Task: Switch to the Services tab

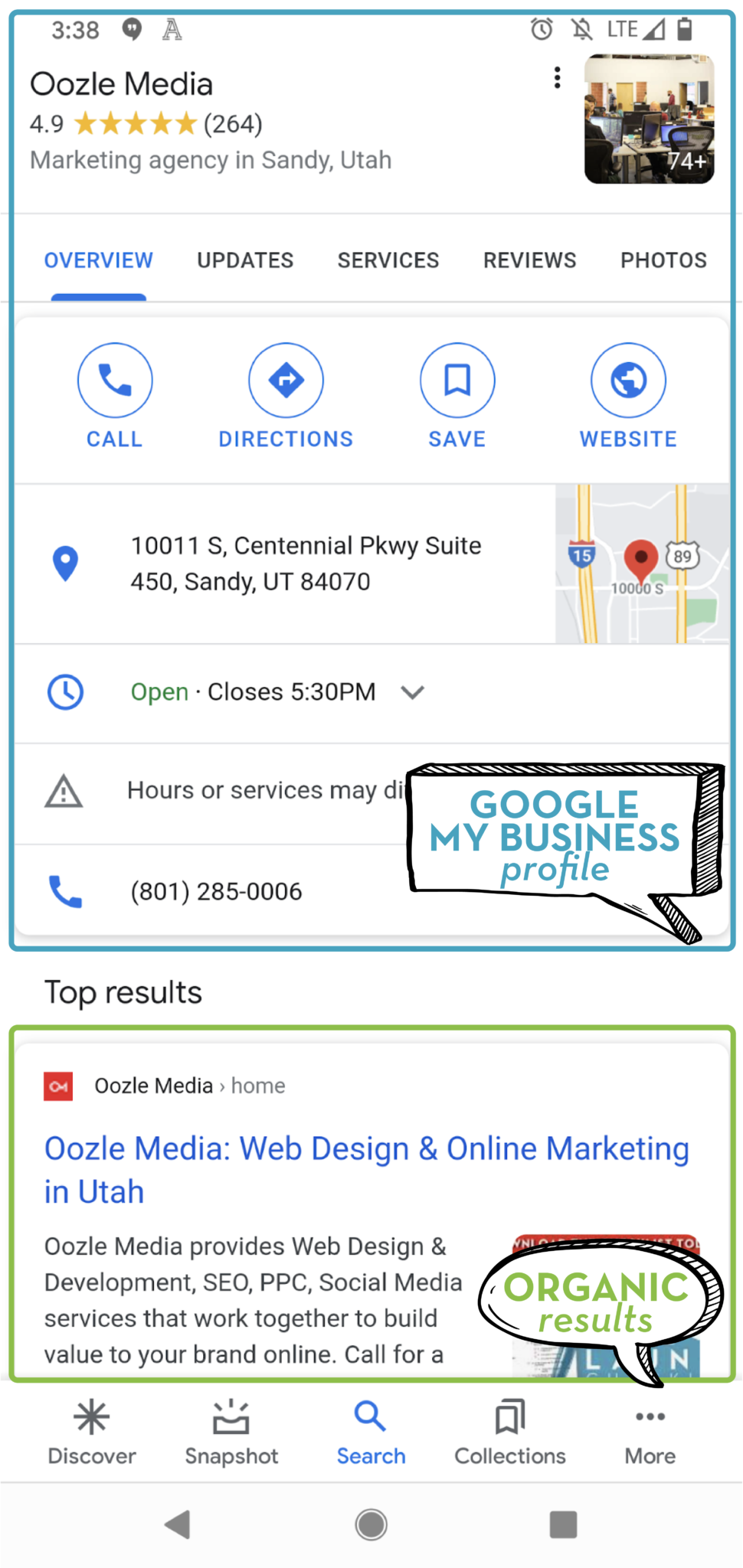Action: pyautogui.click(x=388, y=260)
